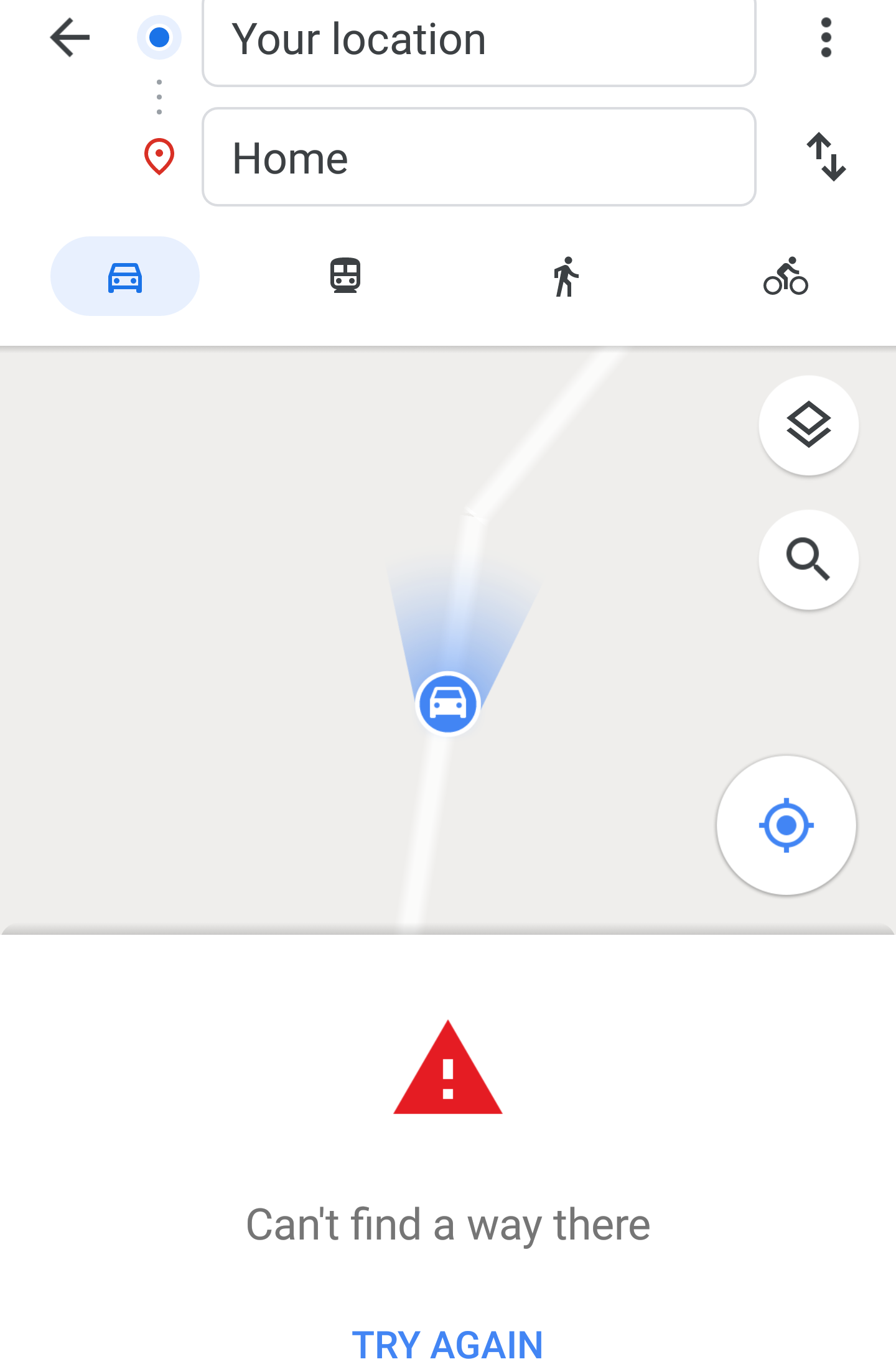Change the 'Home' destination field
Image resolution: width=896 pixels, height=1372 pixels.
coord(478,157)
